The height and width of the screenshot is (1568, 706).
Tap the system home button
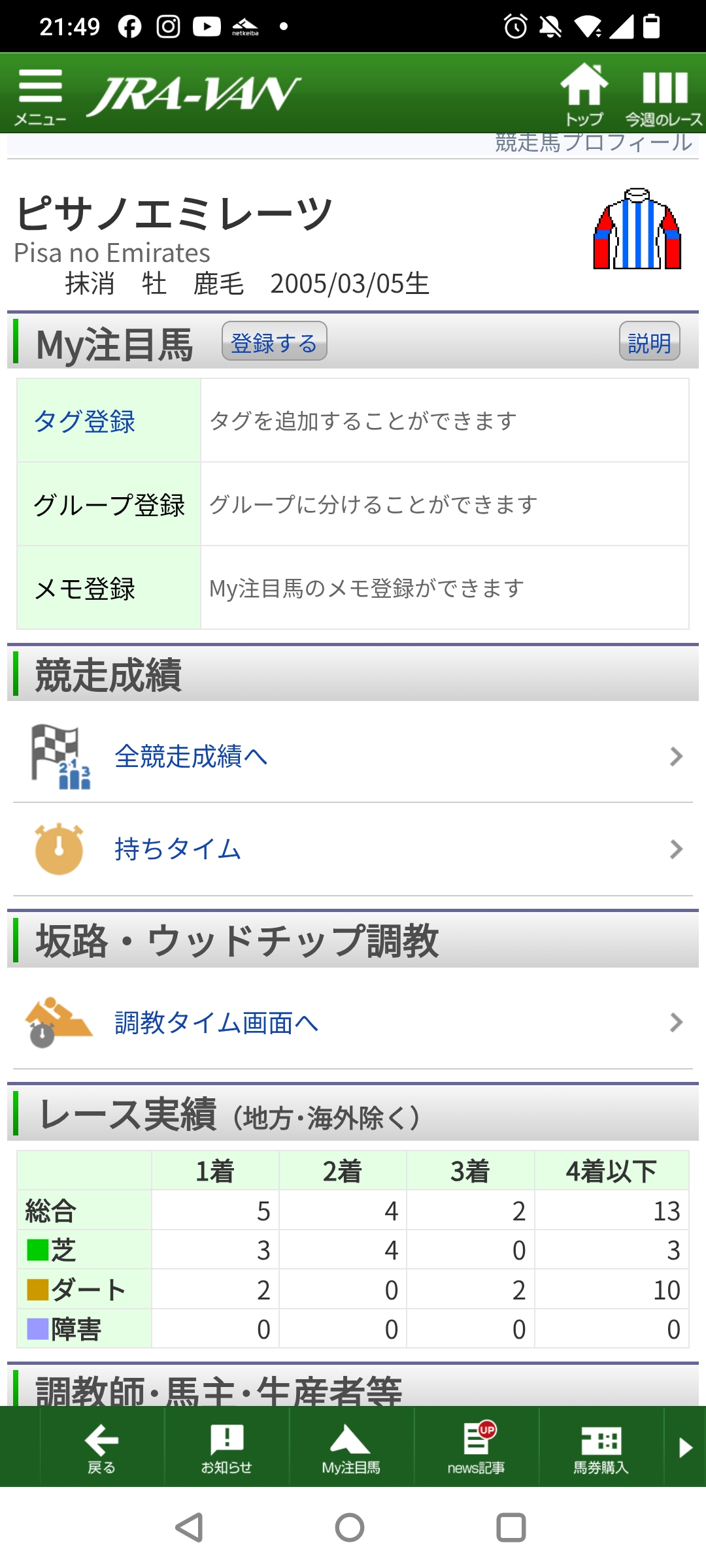350,1527
